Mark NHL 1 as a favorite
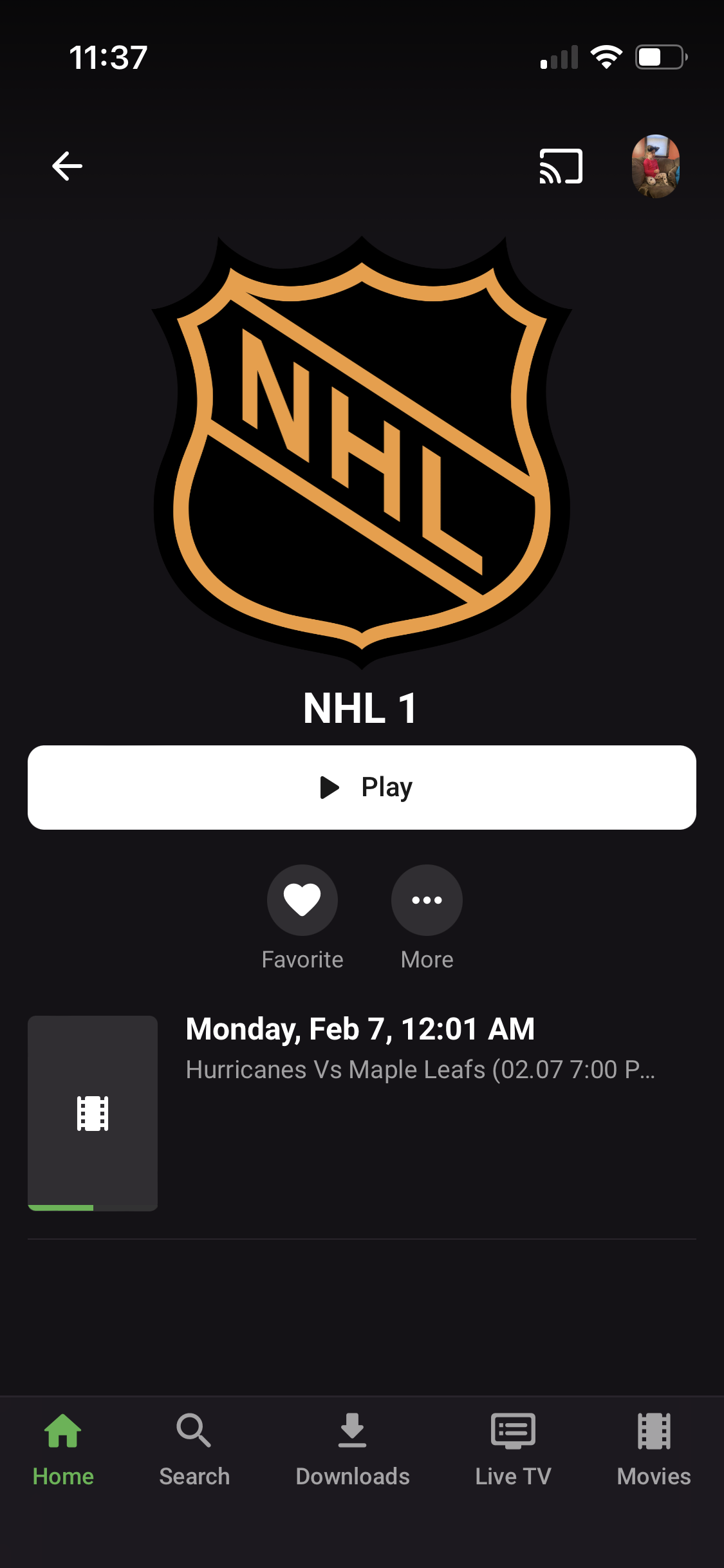This screenshot has height=1568, width=724. [x=302, y=900]
